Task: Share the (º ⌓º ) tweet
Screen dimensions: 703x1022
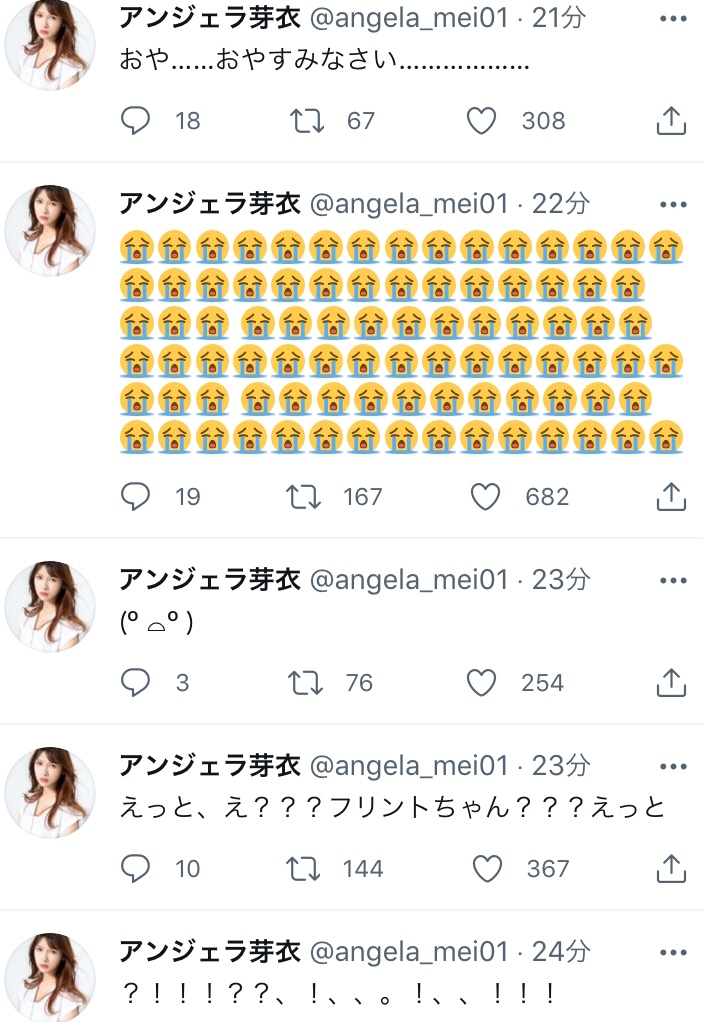Action: click(670, 683)
